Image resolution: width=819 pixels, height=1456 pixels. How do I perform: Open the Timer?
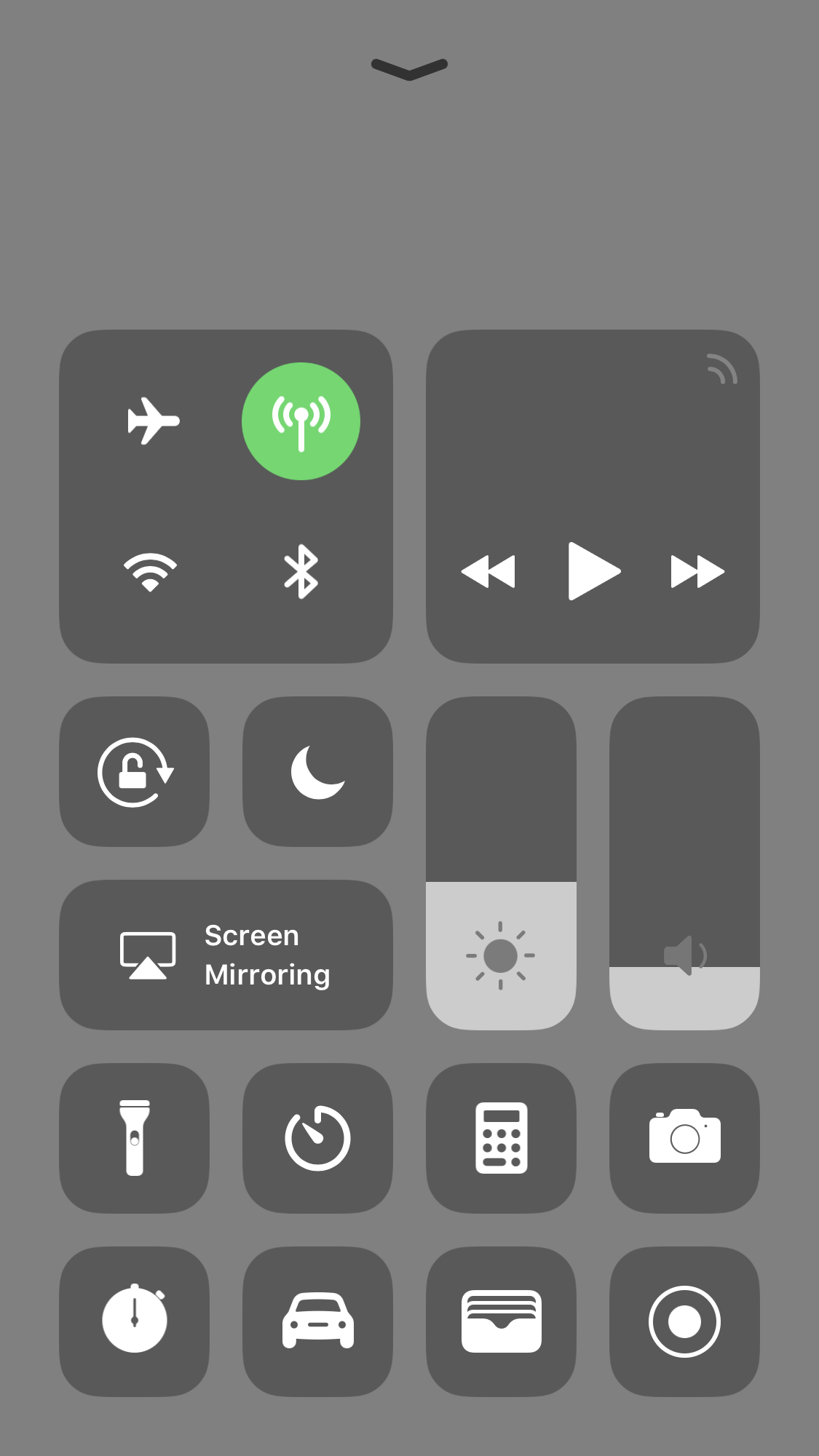coord(317,1138)
